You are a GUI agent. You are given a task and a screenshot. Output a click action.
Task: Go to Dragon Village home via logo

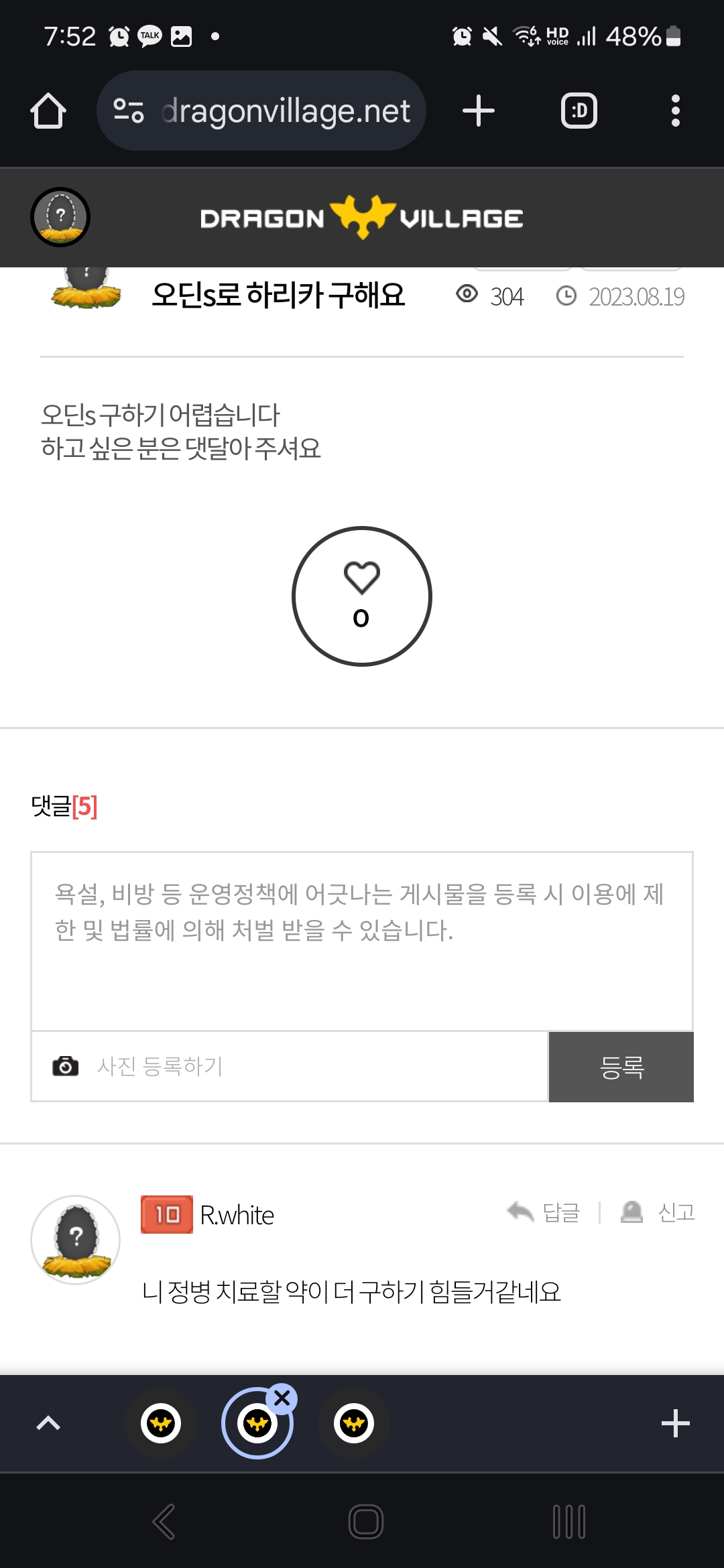pyautogui.click(x=362, y=218)
